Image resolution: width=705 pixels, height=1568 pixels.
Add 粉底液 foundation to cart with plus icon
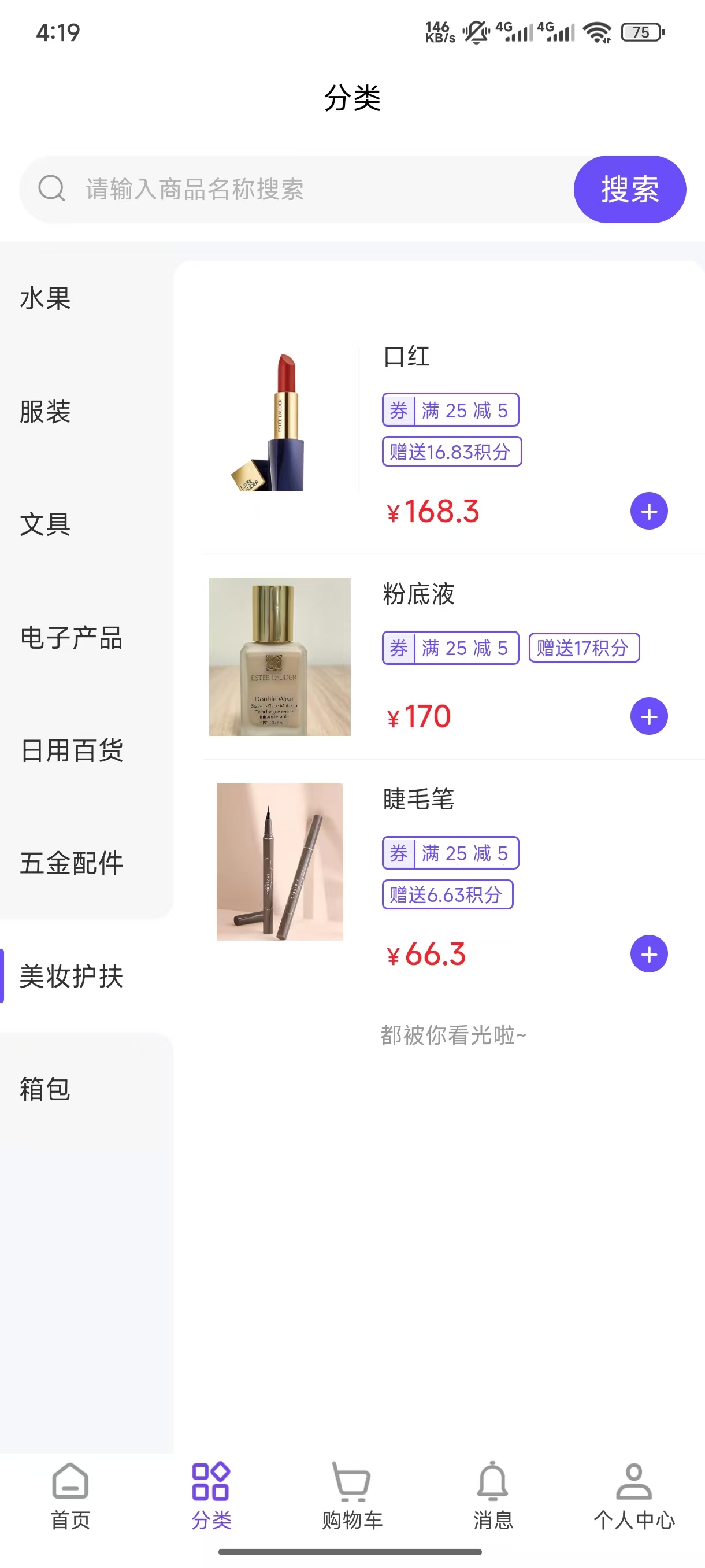(x=648, y=716)
